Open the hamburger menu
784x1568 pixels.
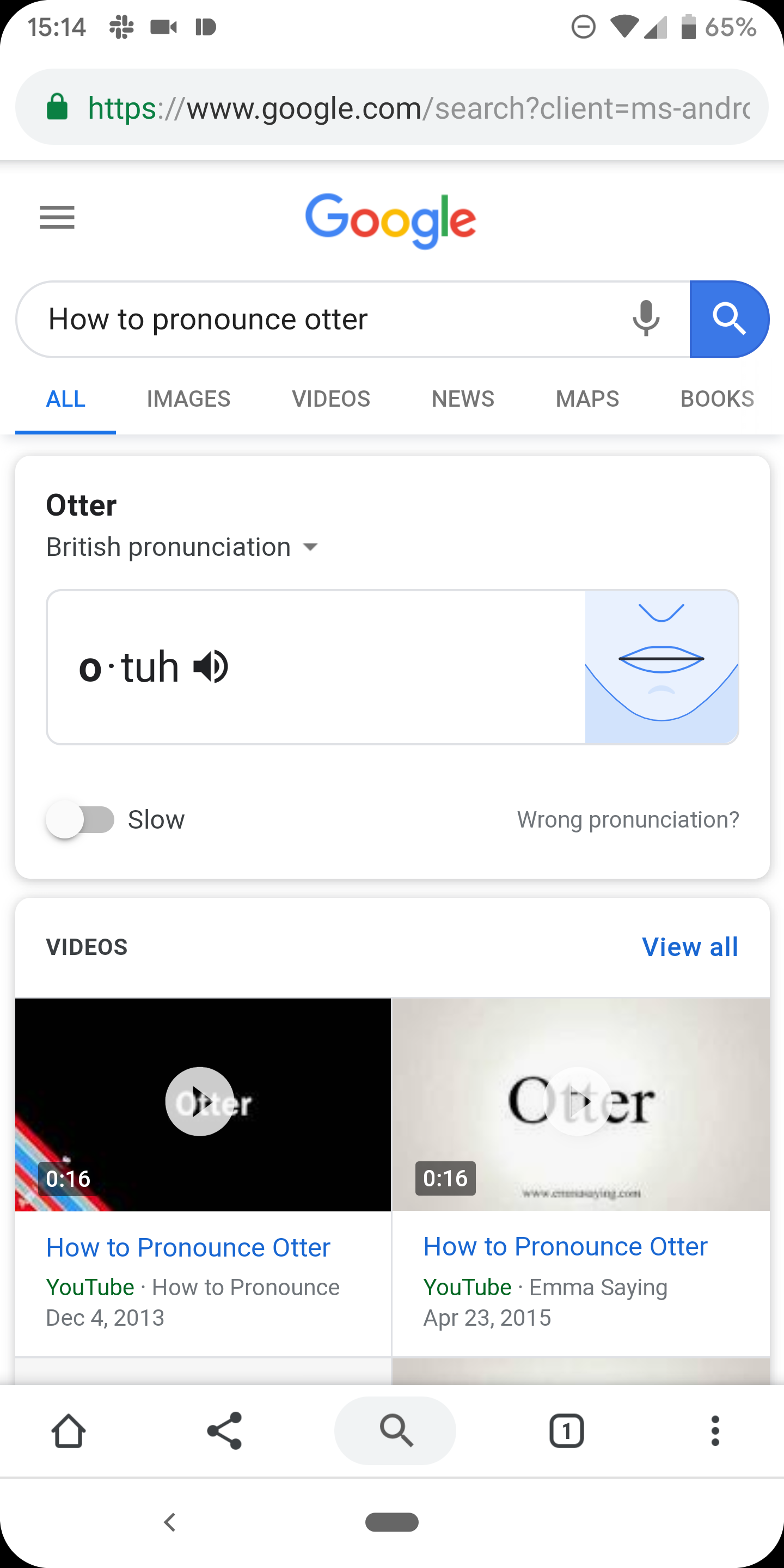(x=57, y=217)
